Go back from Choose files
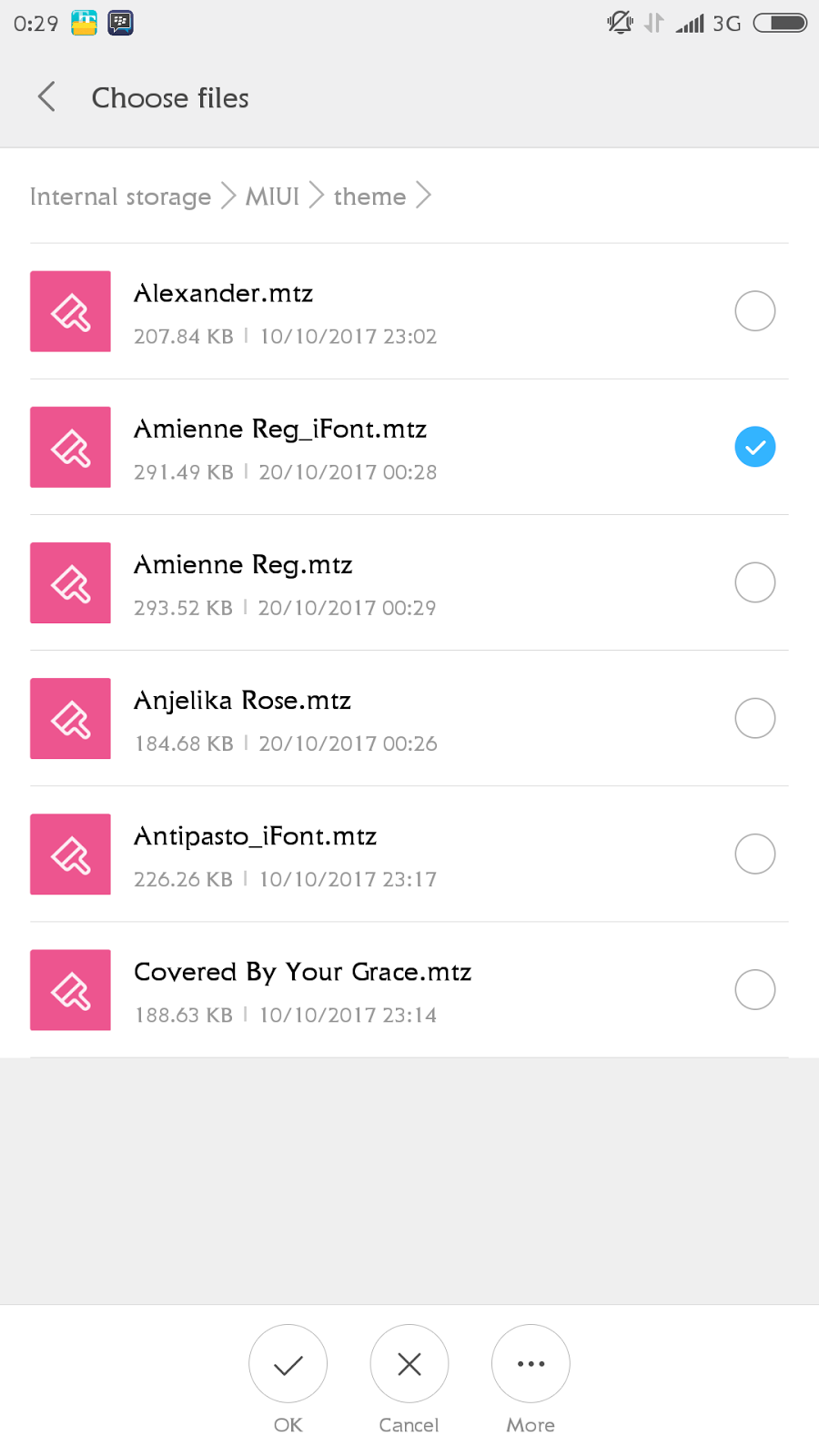The width and height of the screenshot is (819, 1456). 47,97
